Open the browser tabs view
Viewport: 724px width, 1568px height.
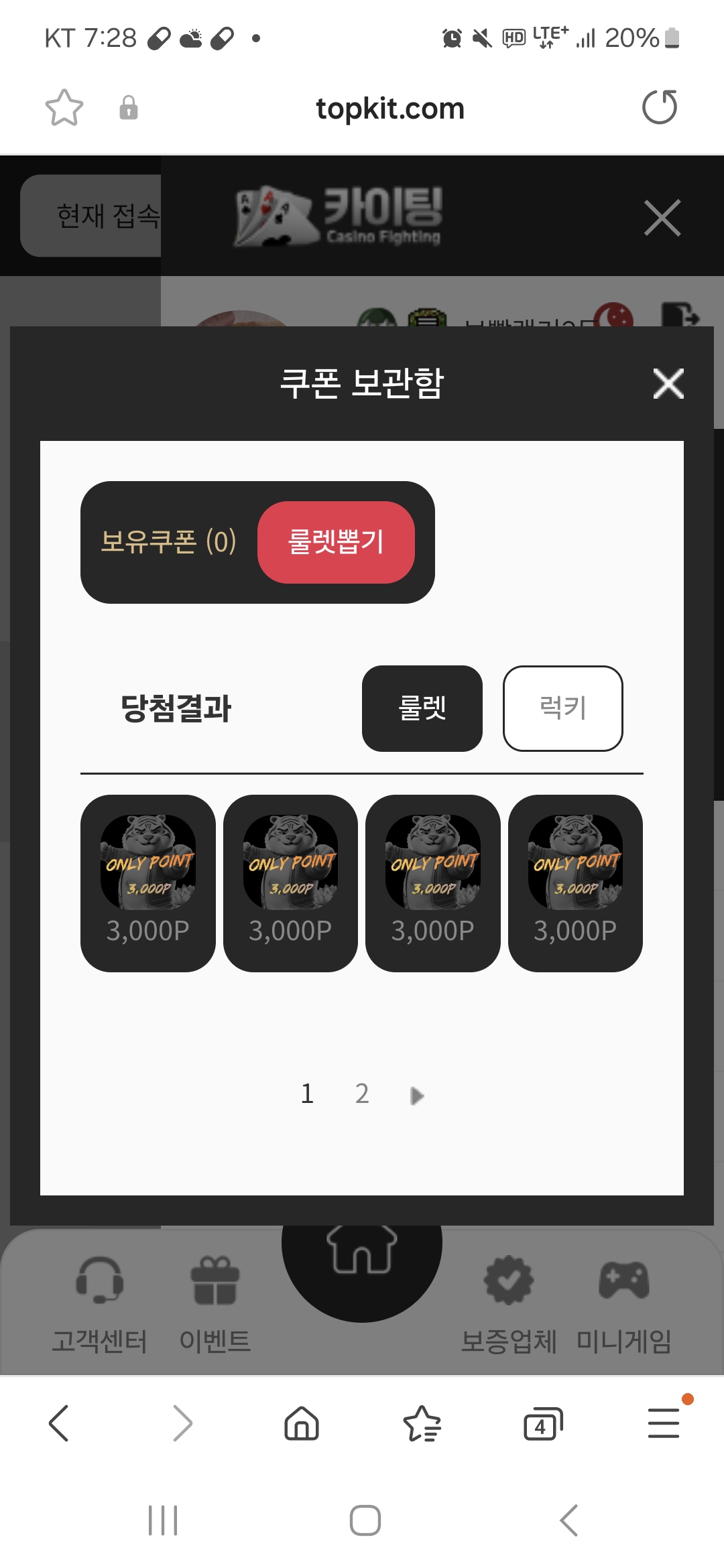coord(542,1424)
